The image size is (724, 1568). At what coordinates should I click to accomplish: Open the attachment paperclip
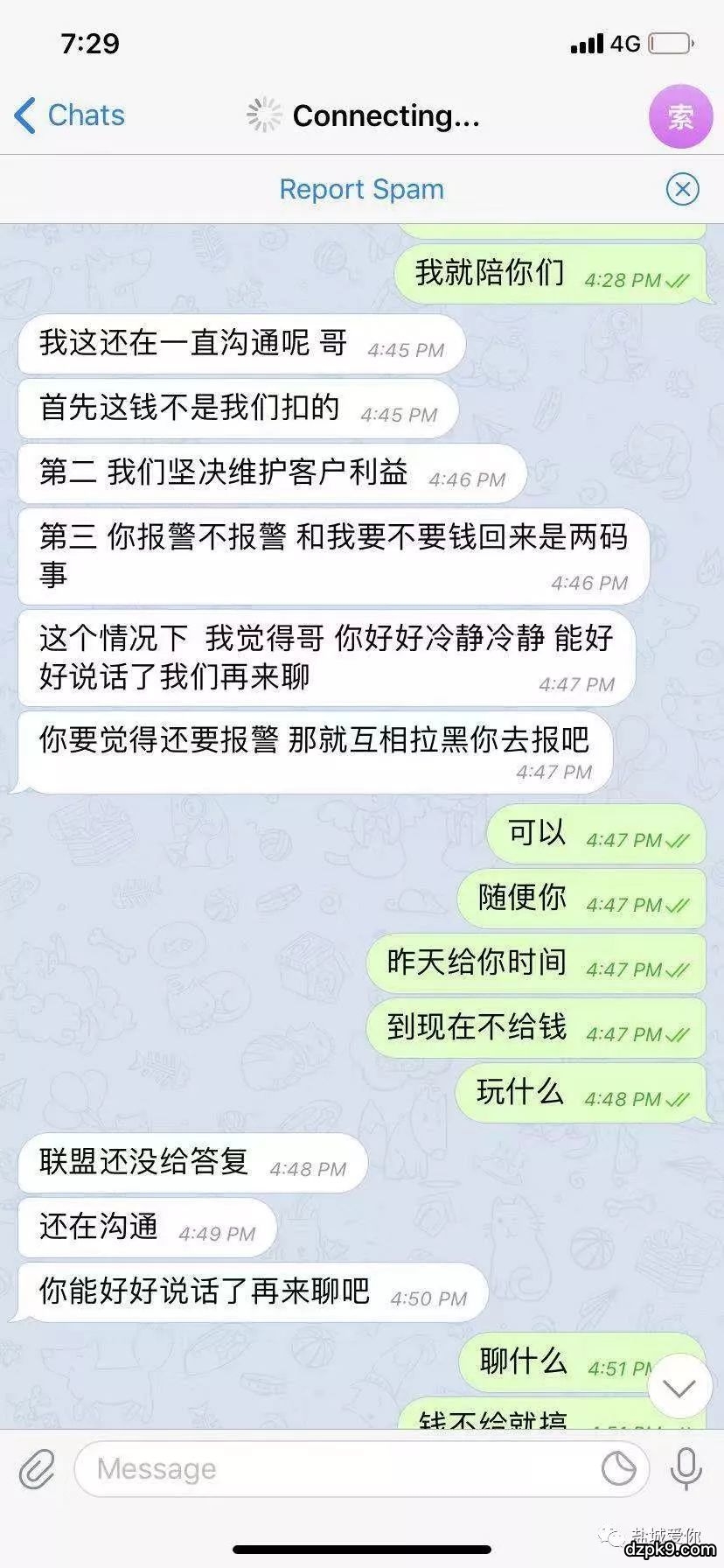[37, 1469]
